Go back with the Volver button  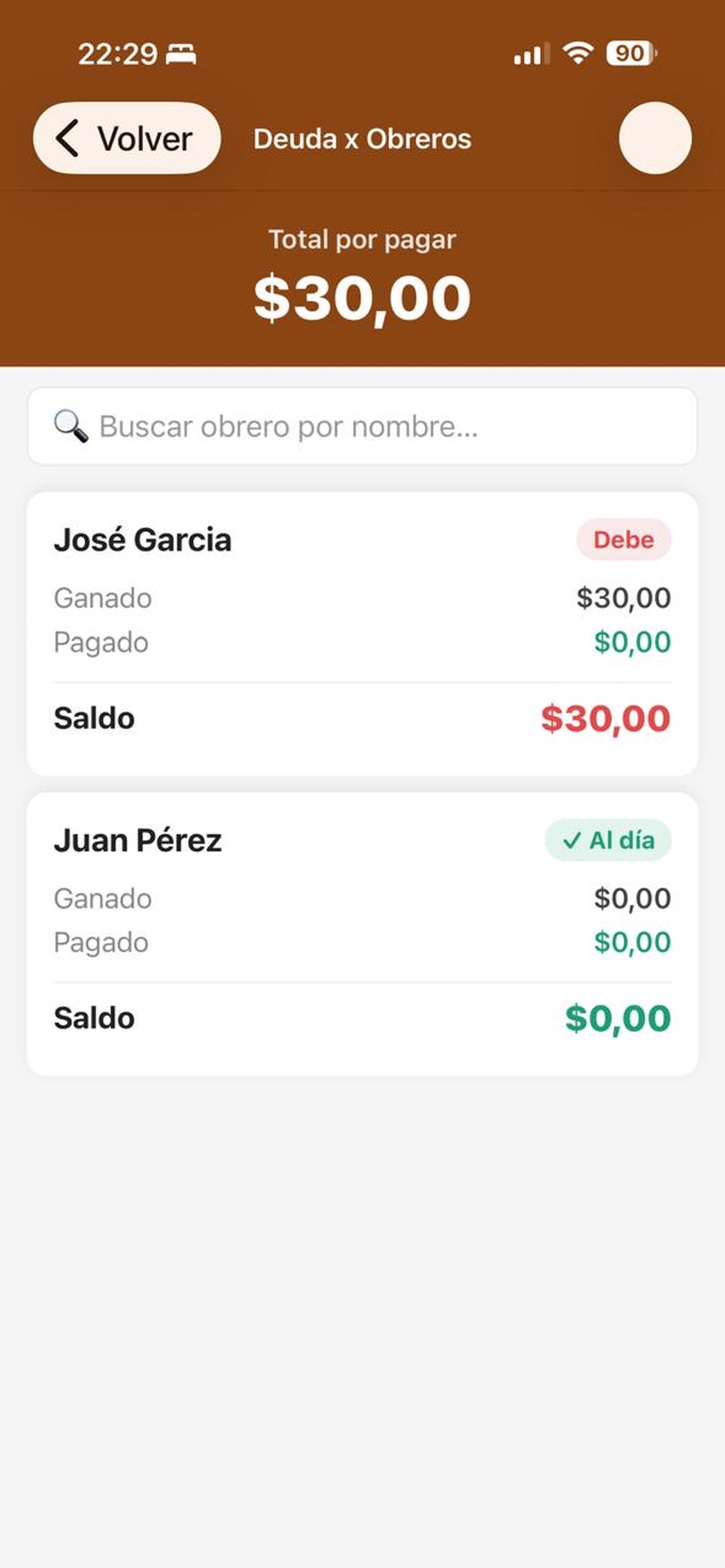pyautogui.click(x=126, y=138)
